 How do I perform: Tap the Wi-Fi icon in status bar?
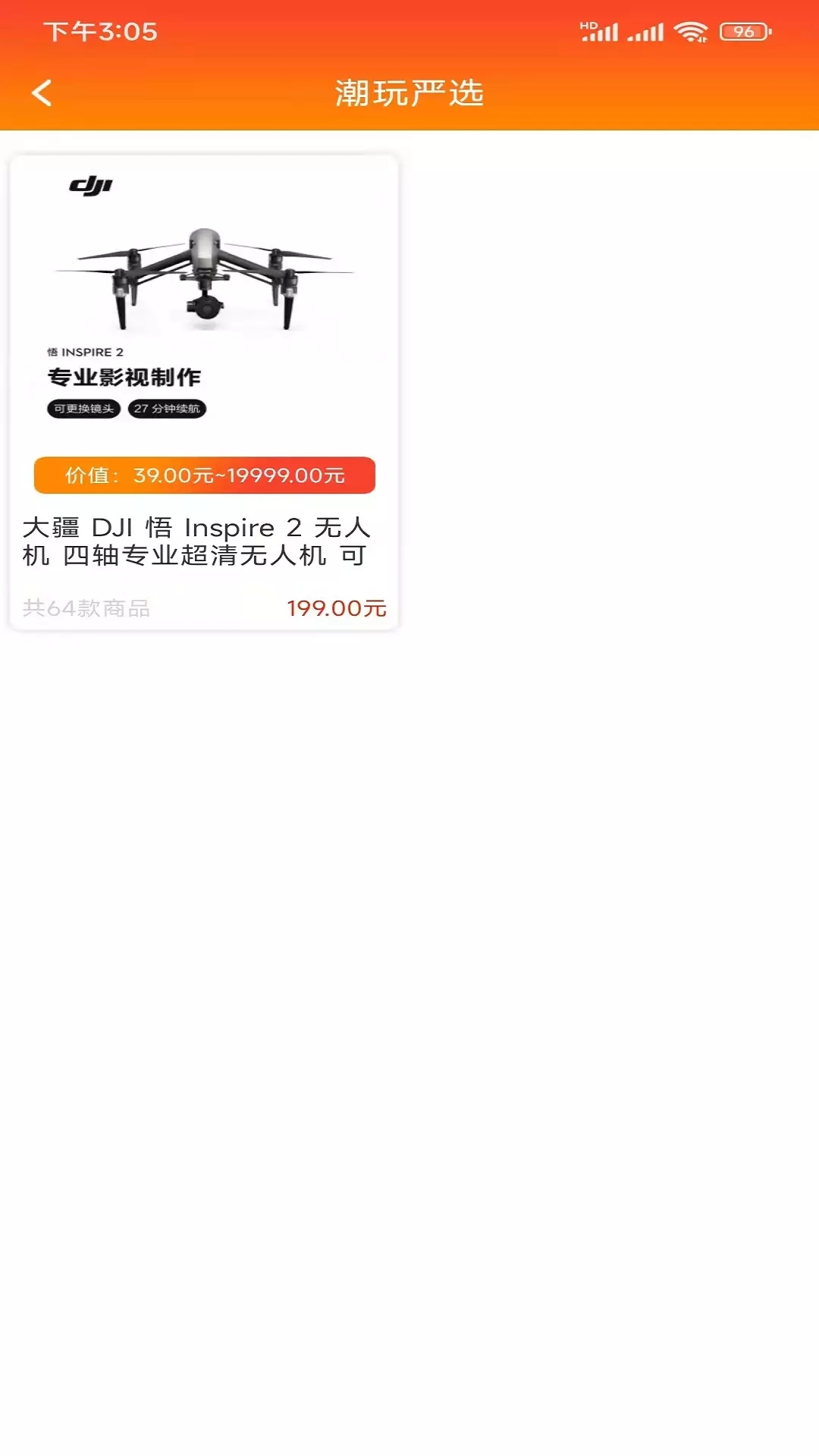[x=691, y=32]
